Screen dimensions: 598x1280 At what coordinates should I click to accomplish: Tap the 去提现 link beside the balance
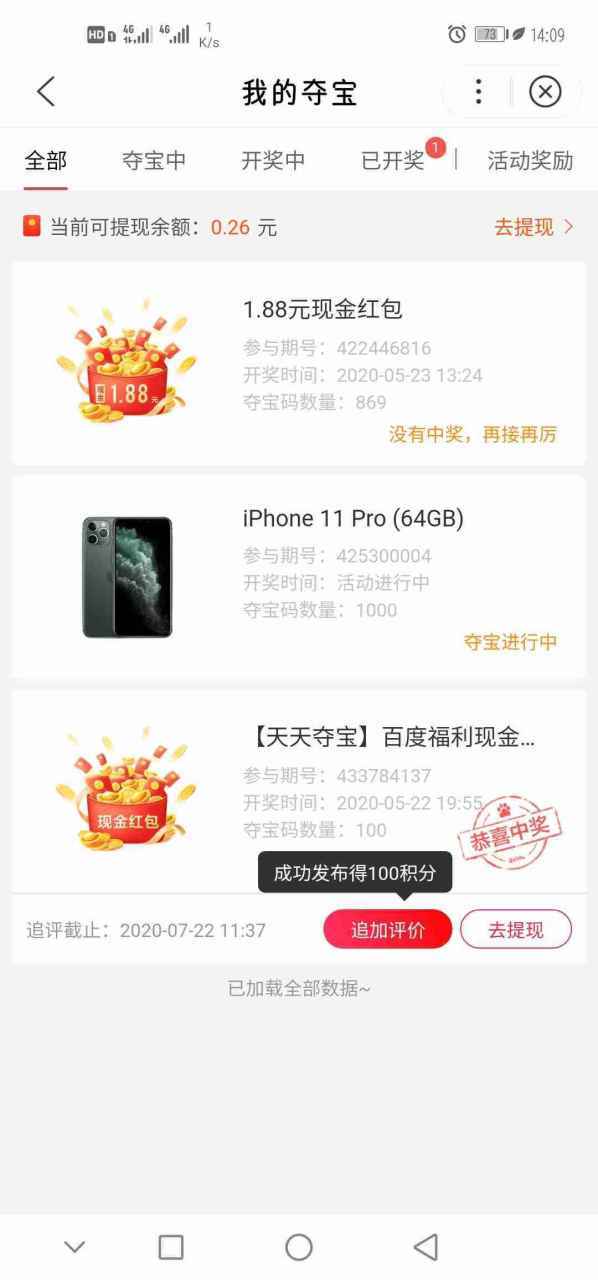[534, 227]
